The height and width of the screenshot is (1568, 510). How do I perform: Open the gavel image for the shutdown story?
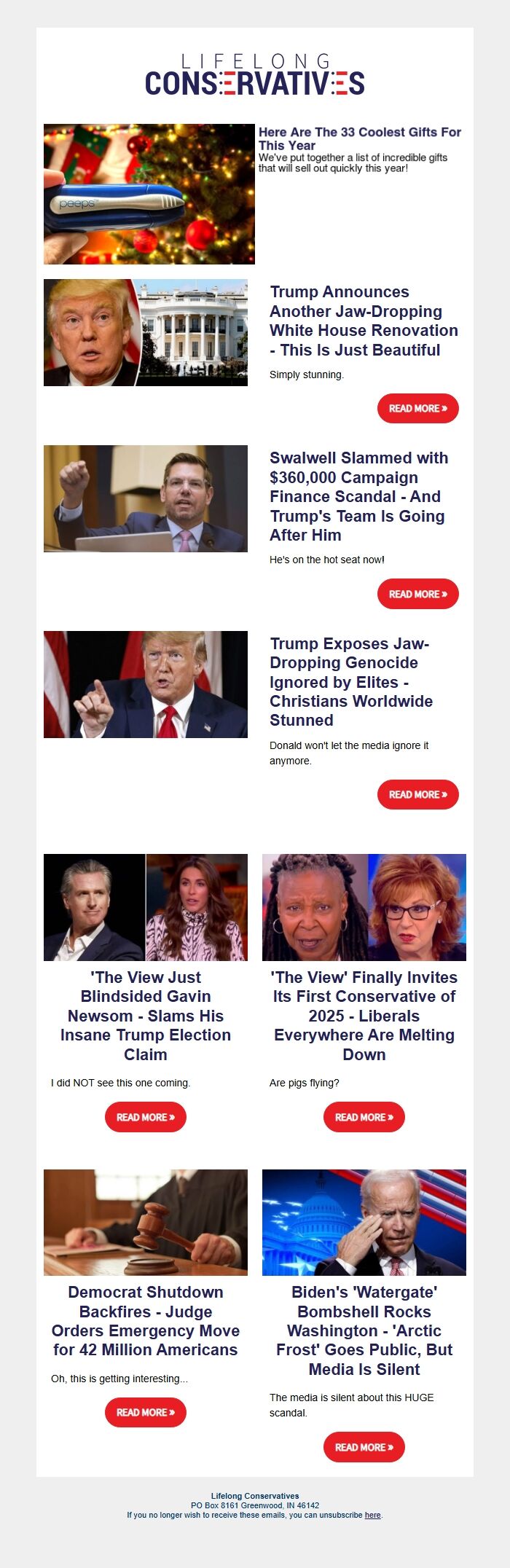tap(146, 1223)
